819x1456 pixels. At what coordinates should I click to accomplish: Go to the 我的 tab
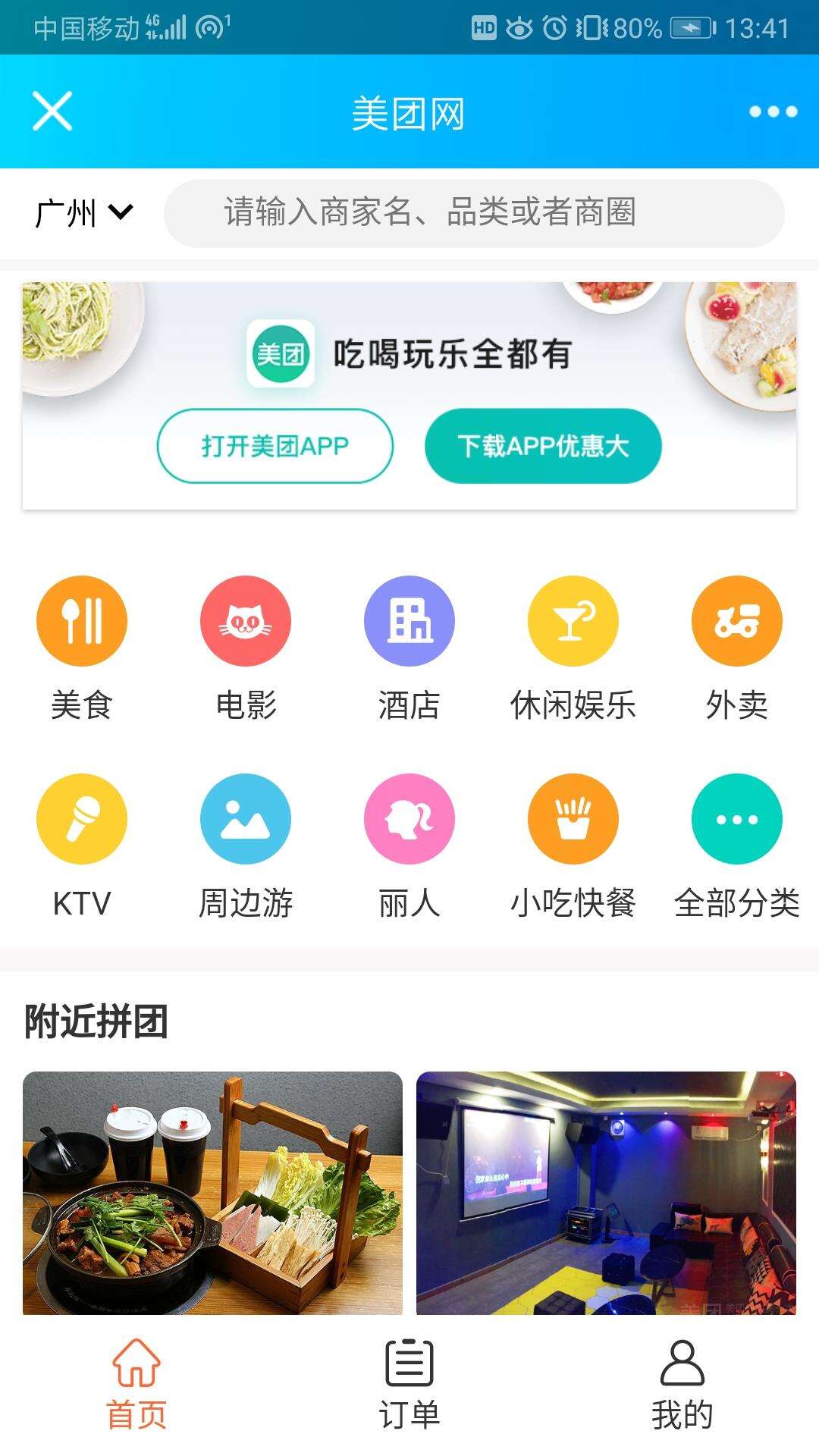click(682, 1383)
